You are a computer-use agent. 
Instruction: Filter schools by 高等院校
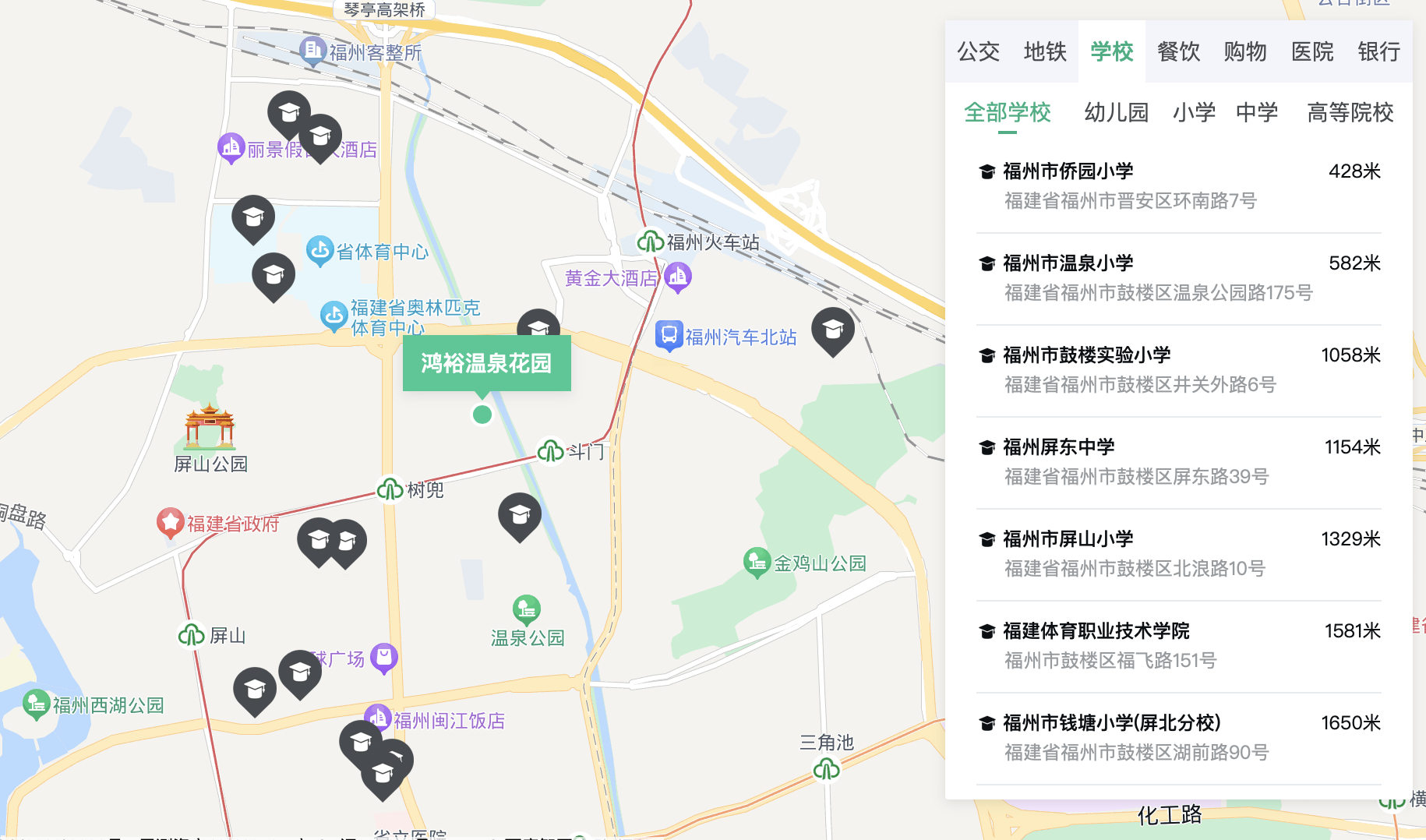click(1350, 112)
